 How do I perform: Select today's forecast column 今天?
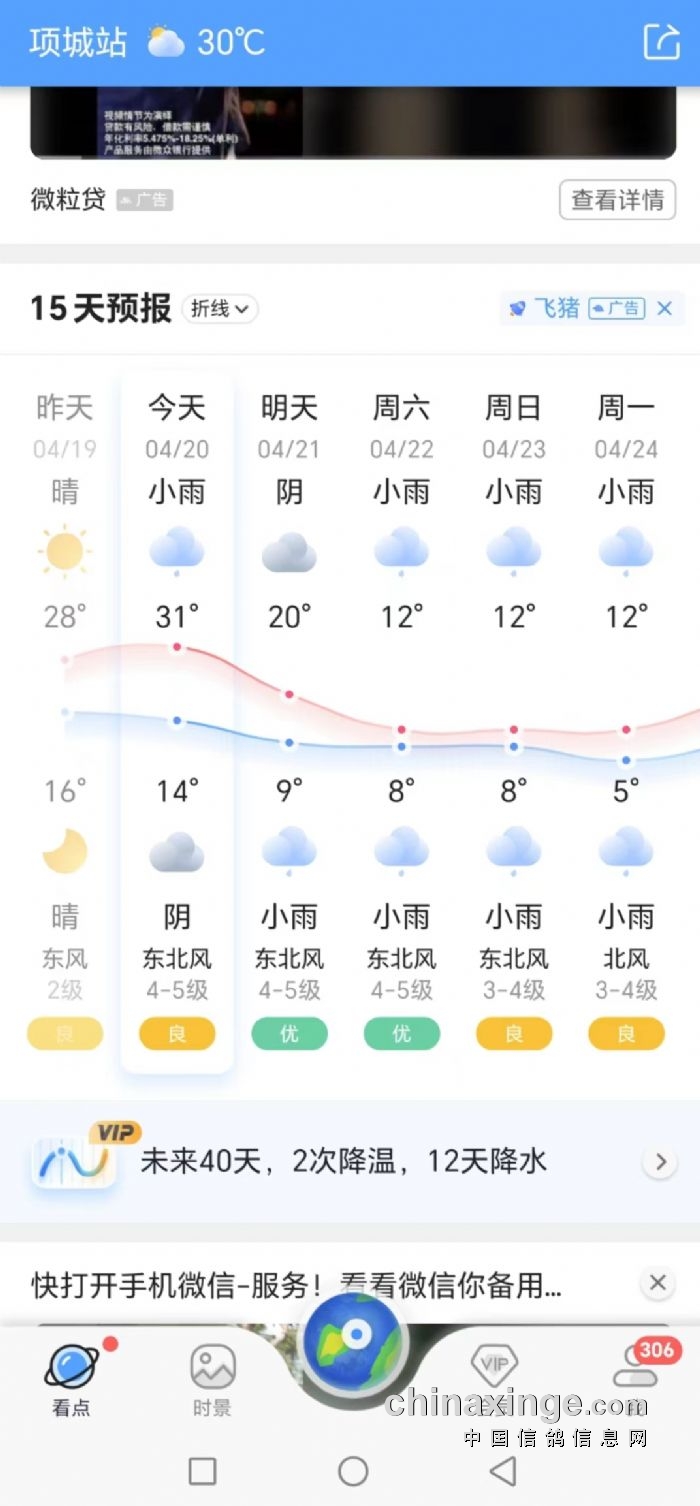coord(177,720)
